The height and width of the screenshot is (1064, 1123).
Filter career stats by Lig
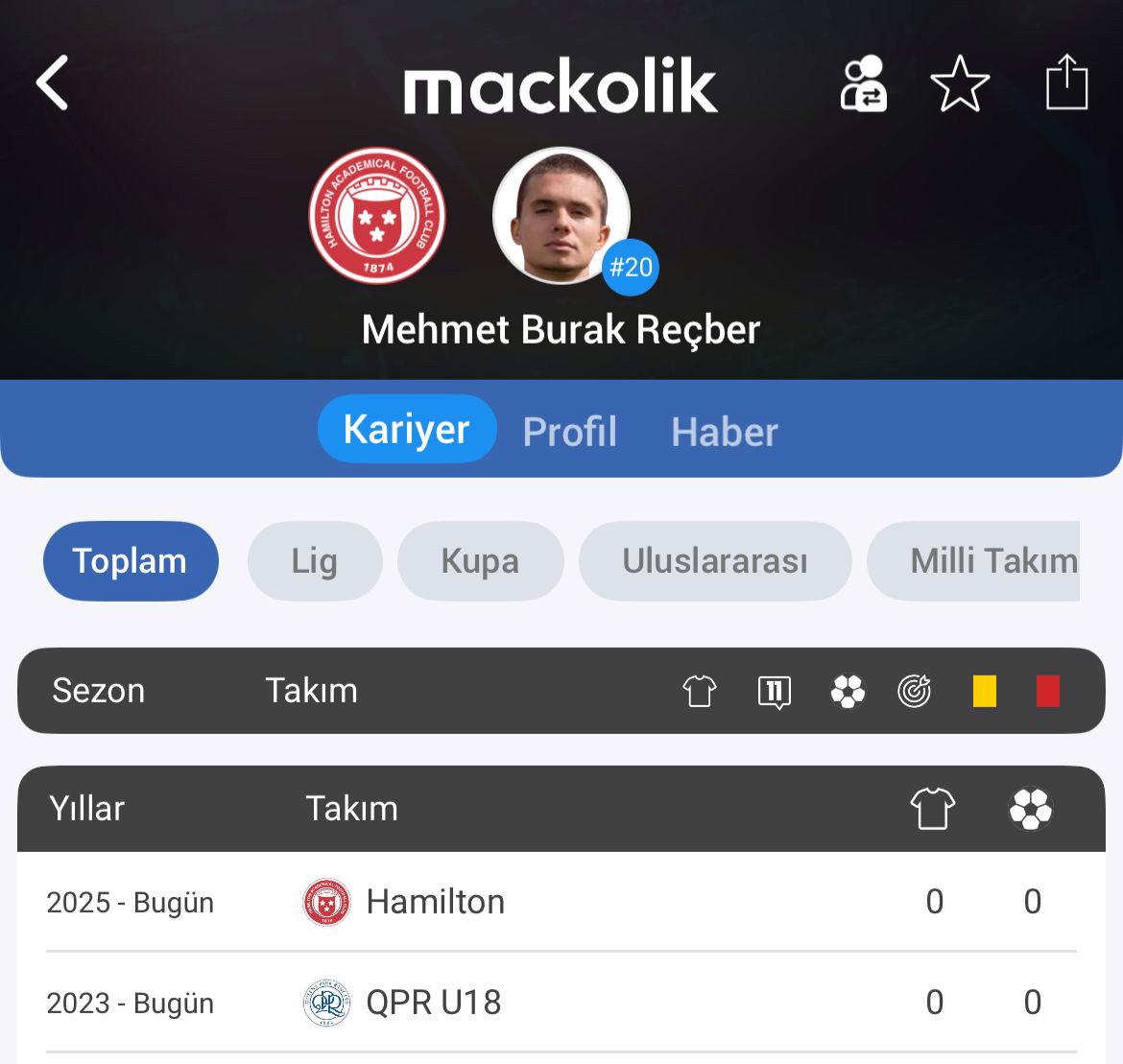[315, 561]
